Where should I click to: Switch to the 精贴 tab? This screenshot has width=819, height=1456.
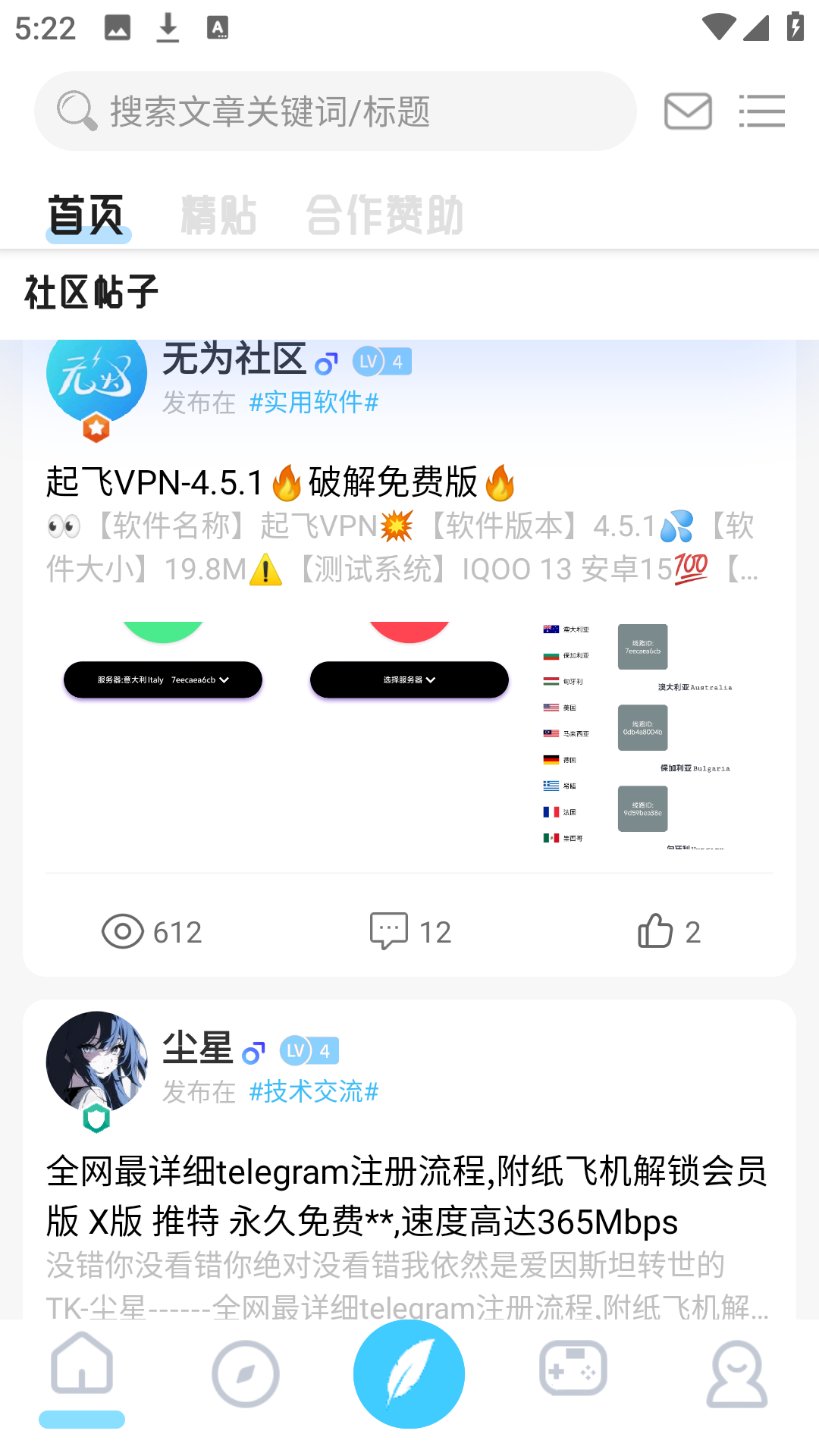pos(218,215)
